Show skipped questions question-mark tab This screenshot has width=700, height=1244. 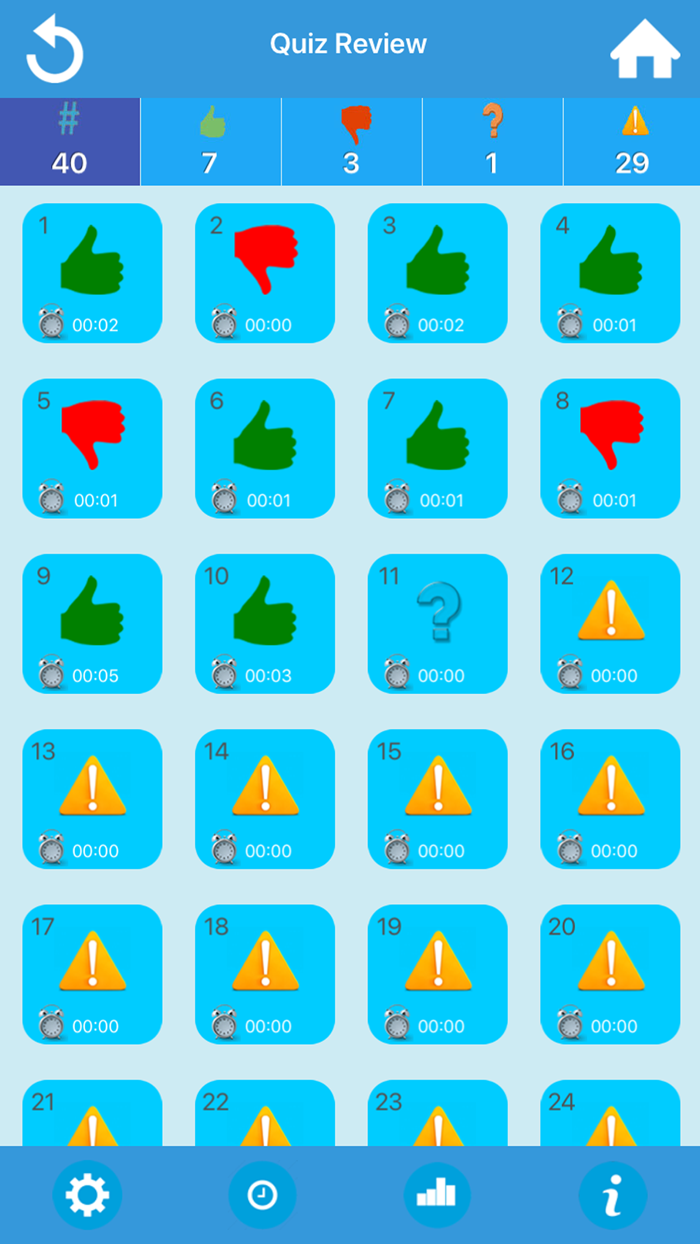[x=492, y=142]
